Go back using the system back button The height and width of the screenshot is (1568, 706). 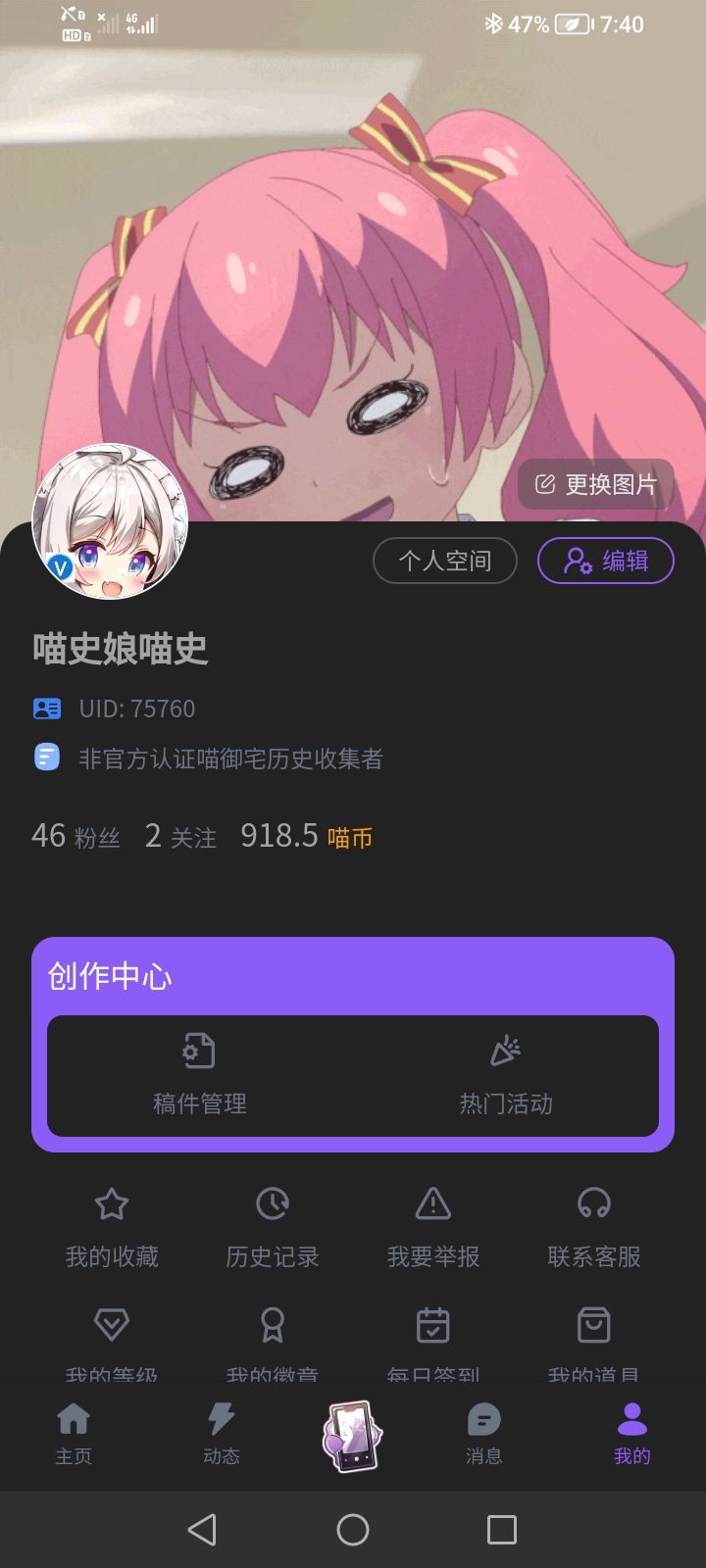(202, 1529)
